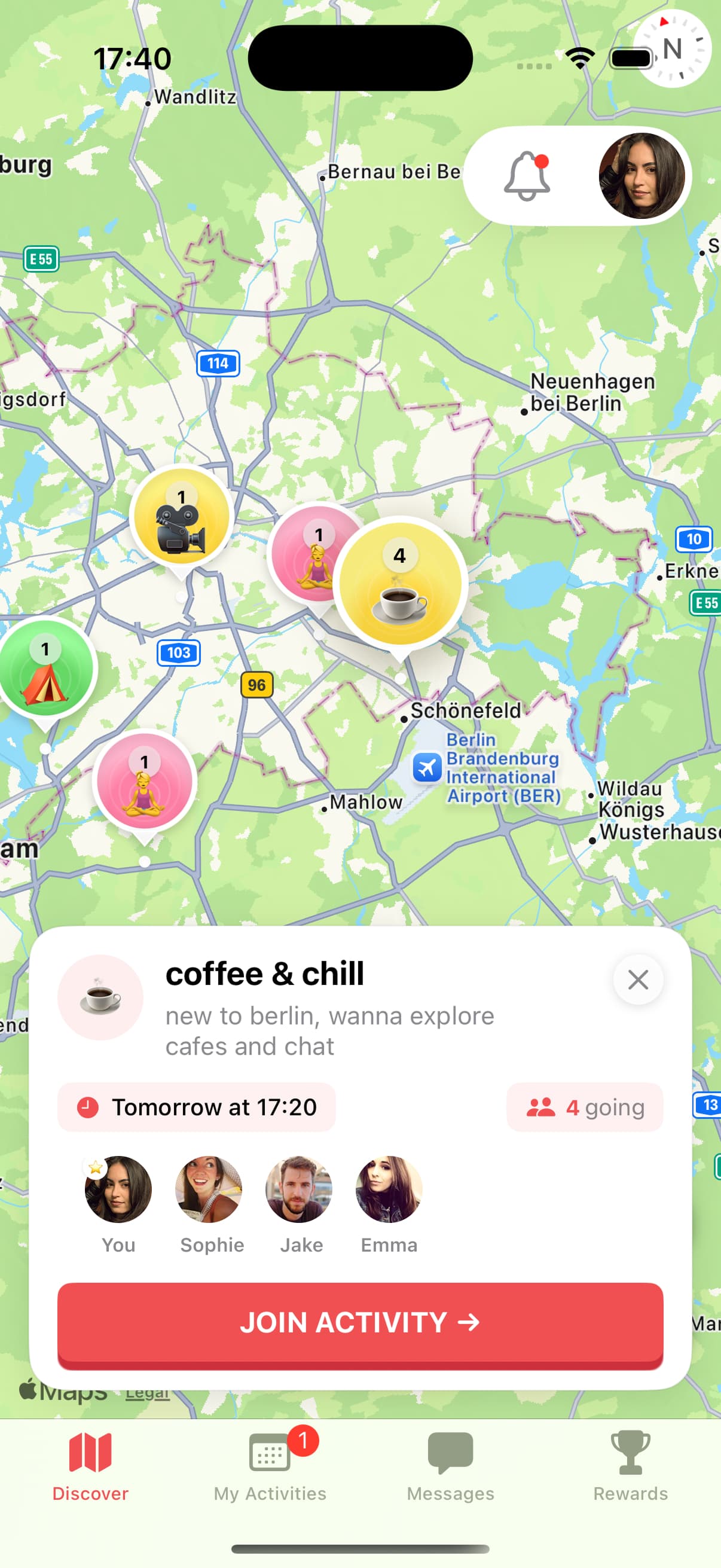Open notifications via the bell icon
The image size is (721, 1568).
[527, 176]
